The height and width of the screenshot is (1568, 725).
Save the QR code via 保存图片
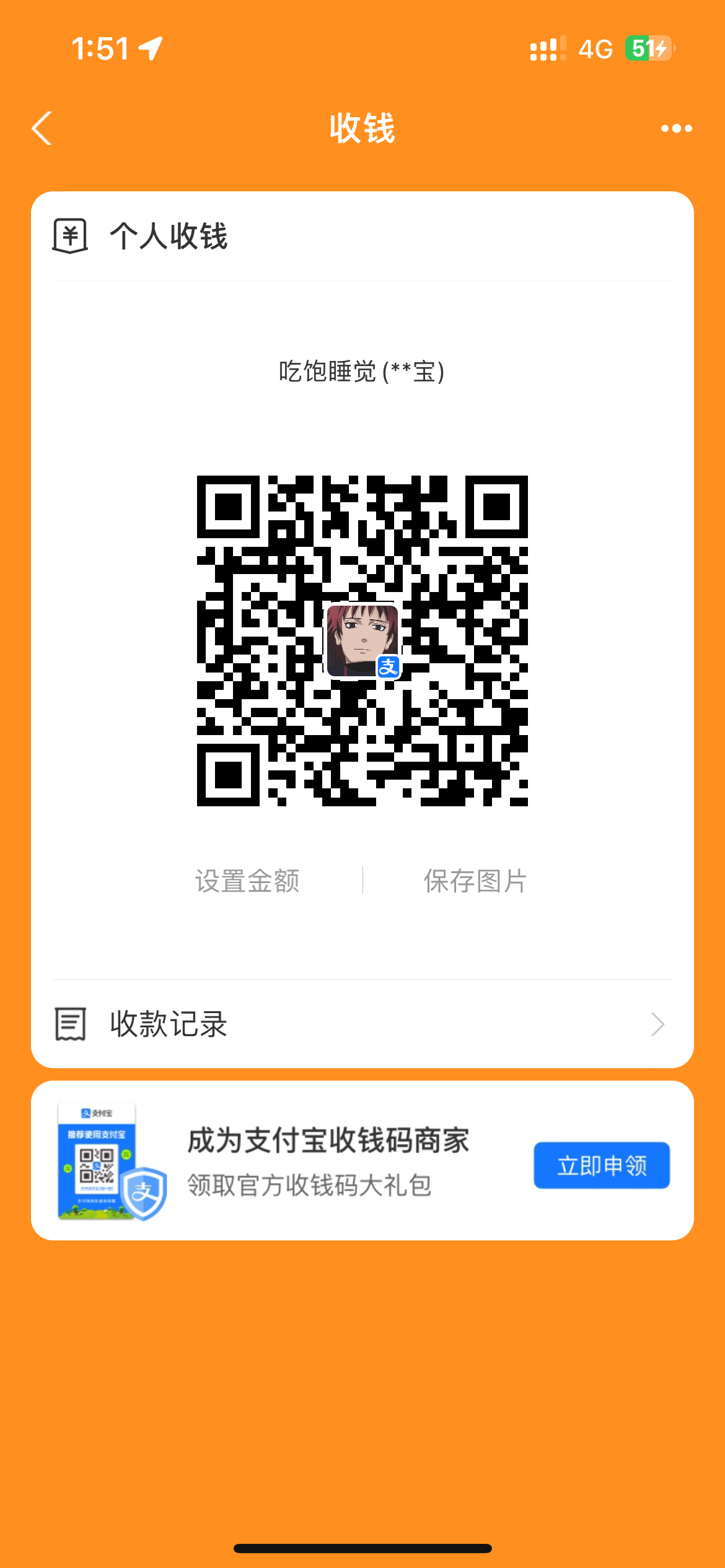coord(475,881)
